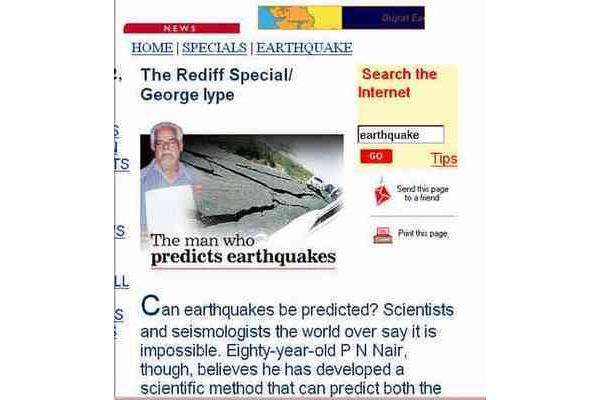This screenshot has width=600, height=400.
Task: Open the predicts earthquakes article image
Action: coord(239,196)
